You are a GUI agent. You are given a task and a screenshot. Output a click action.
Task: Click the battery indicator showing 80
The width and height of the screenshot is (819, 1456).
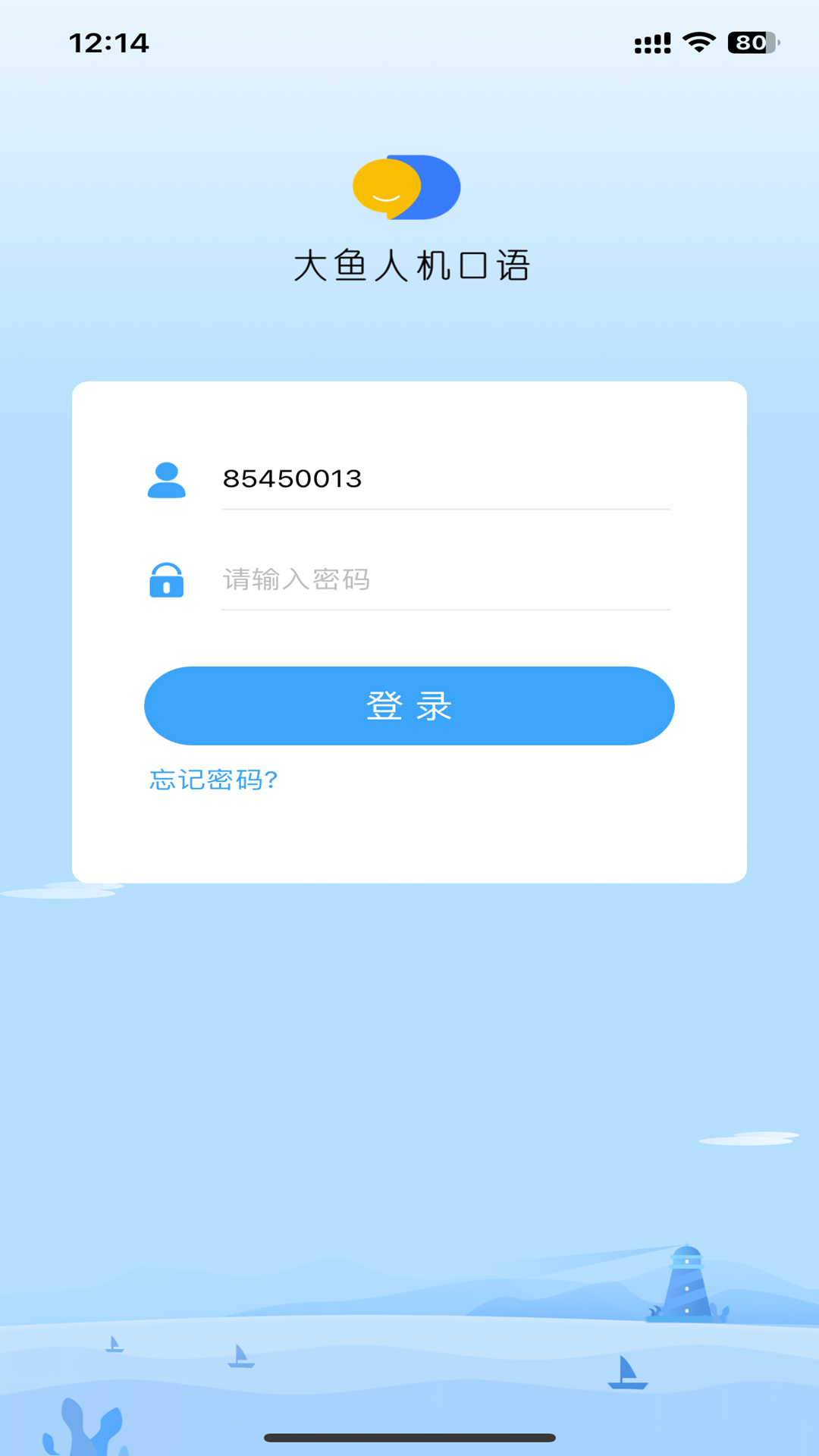pyautogui.click(x=749, y=42)
